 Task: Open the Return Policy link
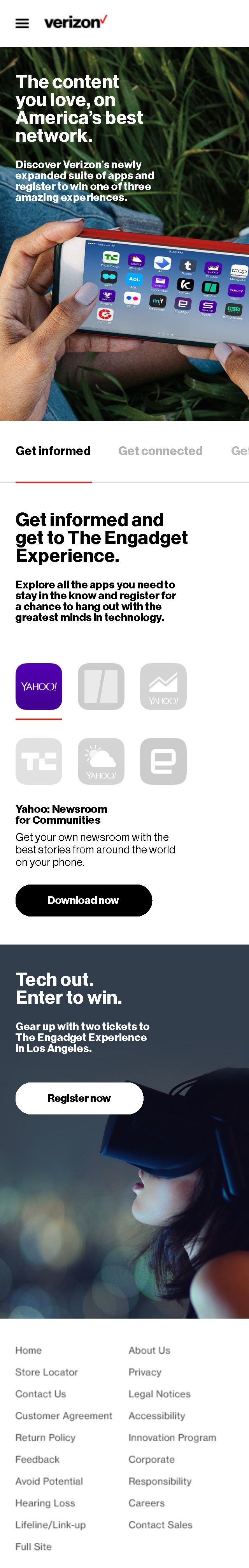(x=46, y=1437)
